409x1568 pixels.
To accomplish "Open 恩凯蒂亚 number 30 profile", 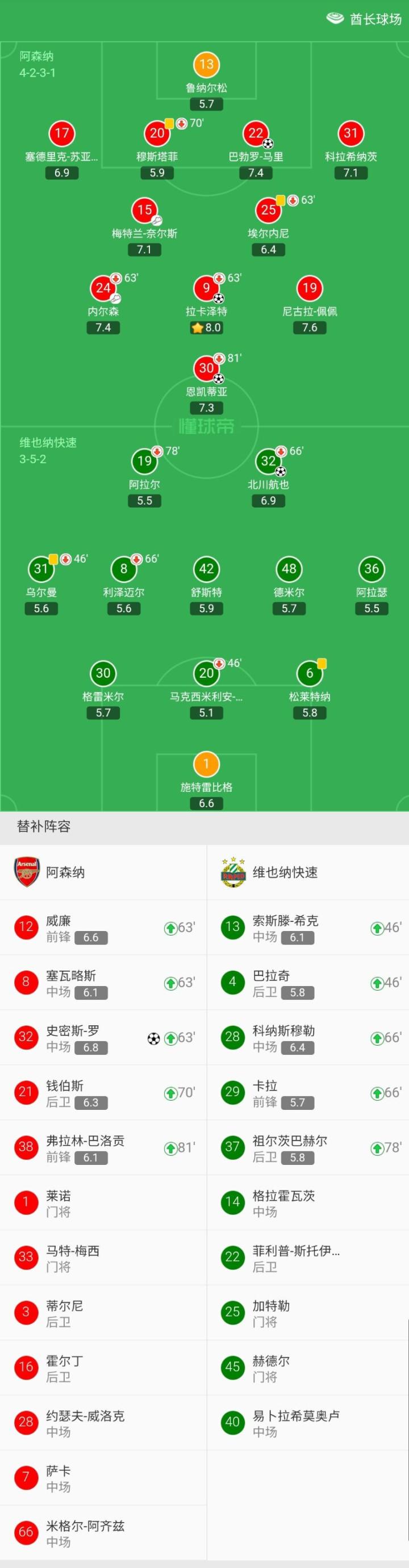I will click(206, 368).
